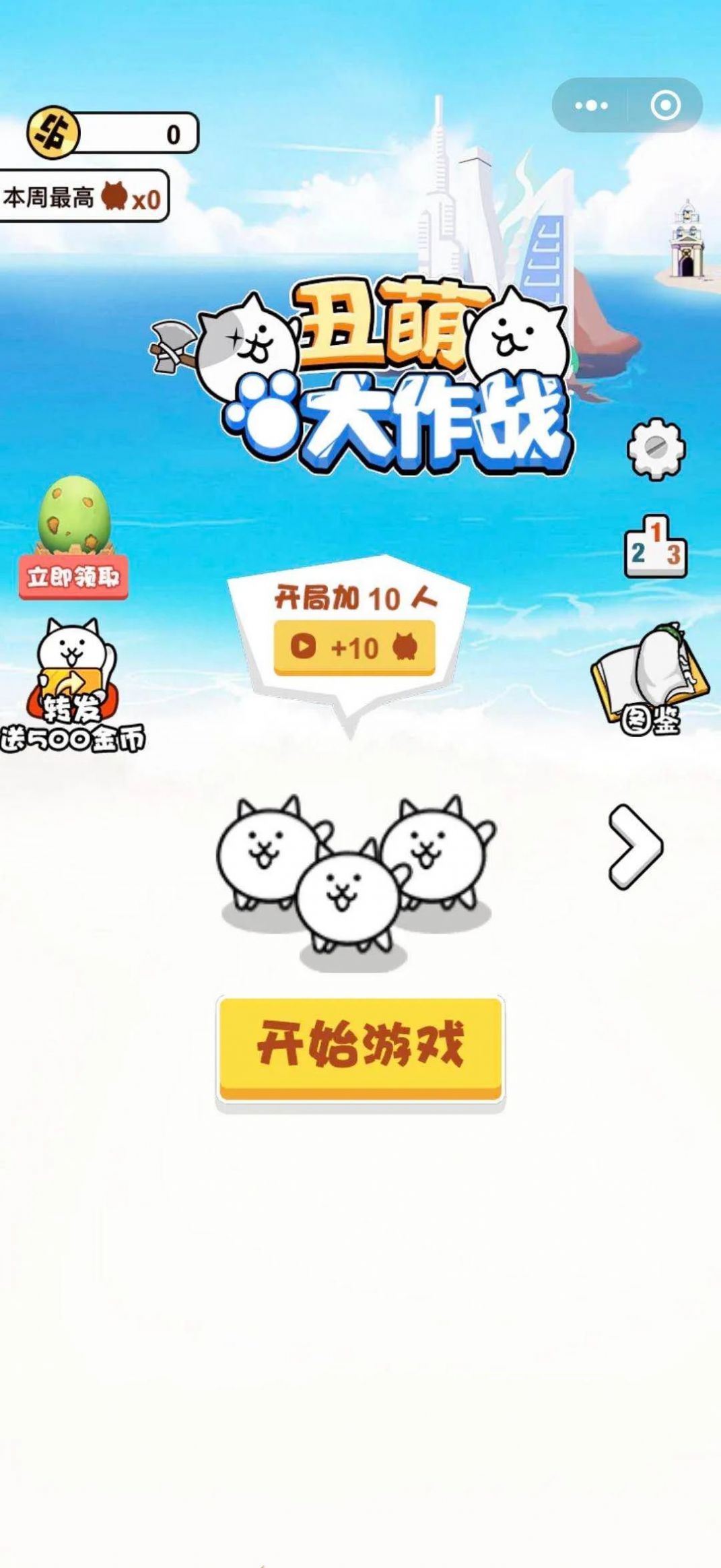Open the settings gear

[656, 449]
